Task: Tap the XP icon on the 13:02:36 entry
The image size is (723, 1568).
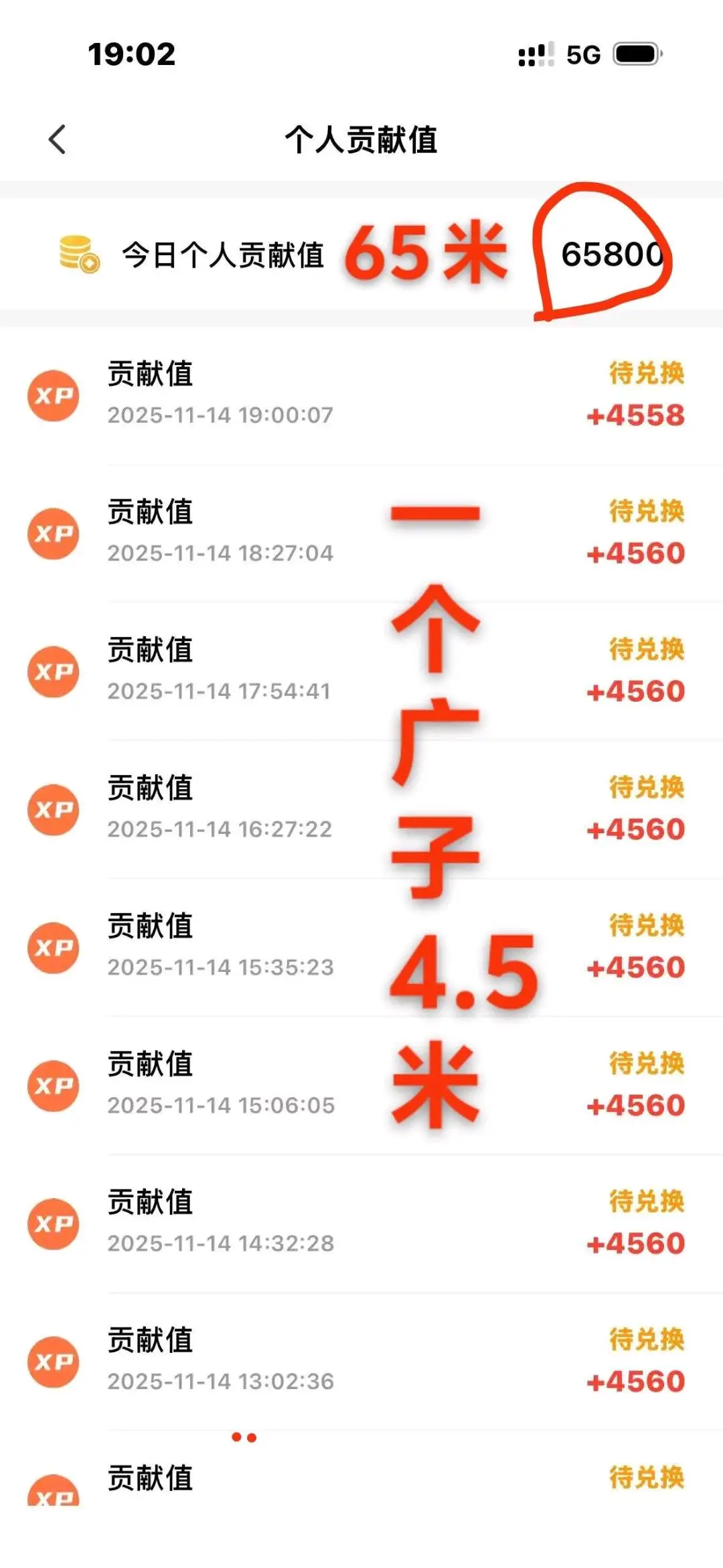Action: (54, 1362)
